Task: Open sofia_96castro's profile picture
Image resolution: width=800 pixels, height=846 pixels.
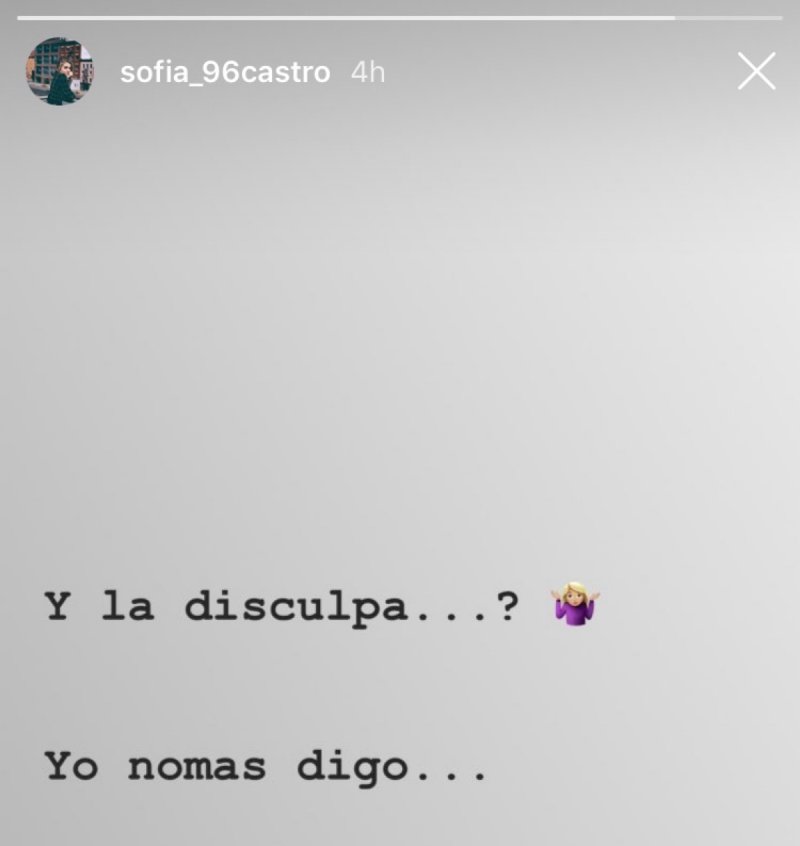Action: [60, 72]
